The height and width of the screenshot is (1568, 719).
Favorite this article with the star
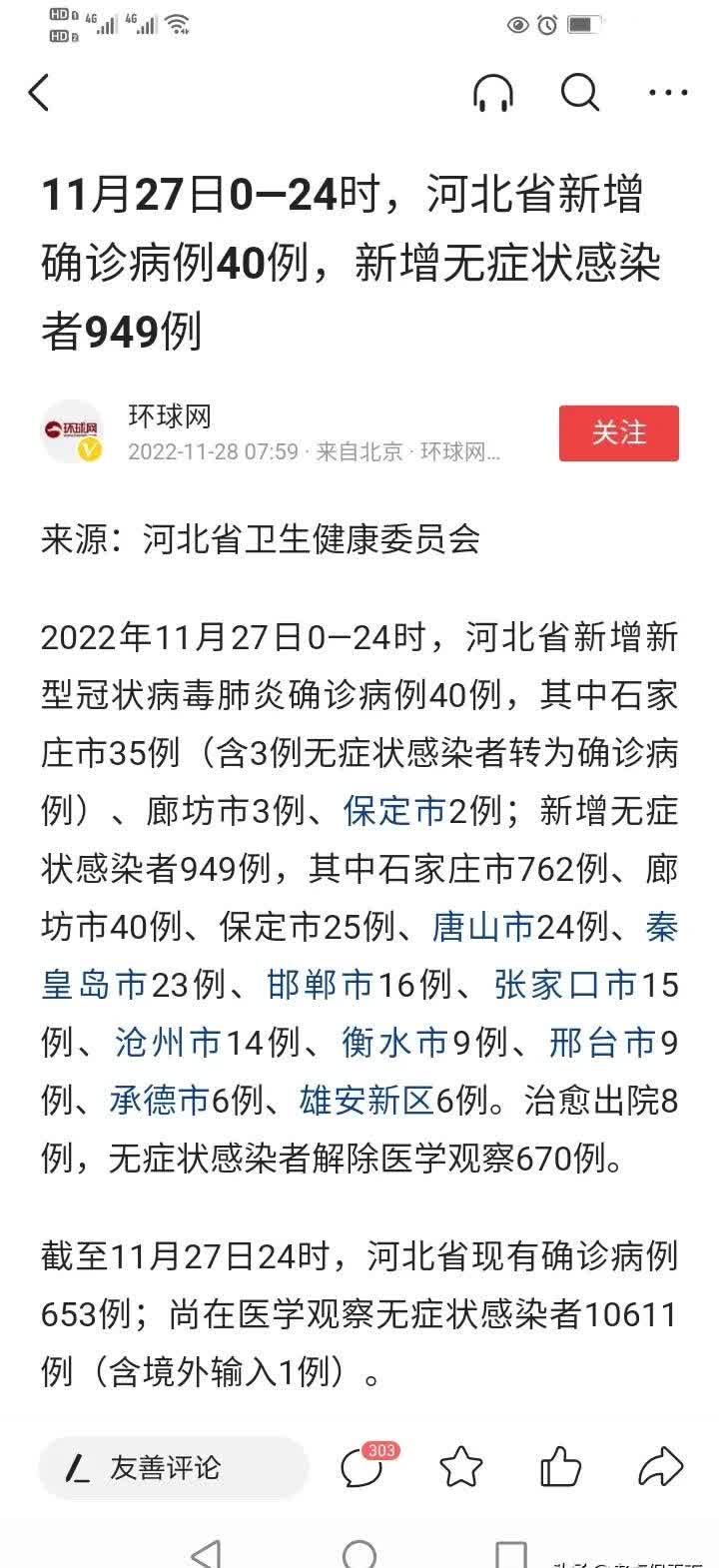[461, 1467]
